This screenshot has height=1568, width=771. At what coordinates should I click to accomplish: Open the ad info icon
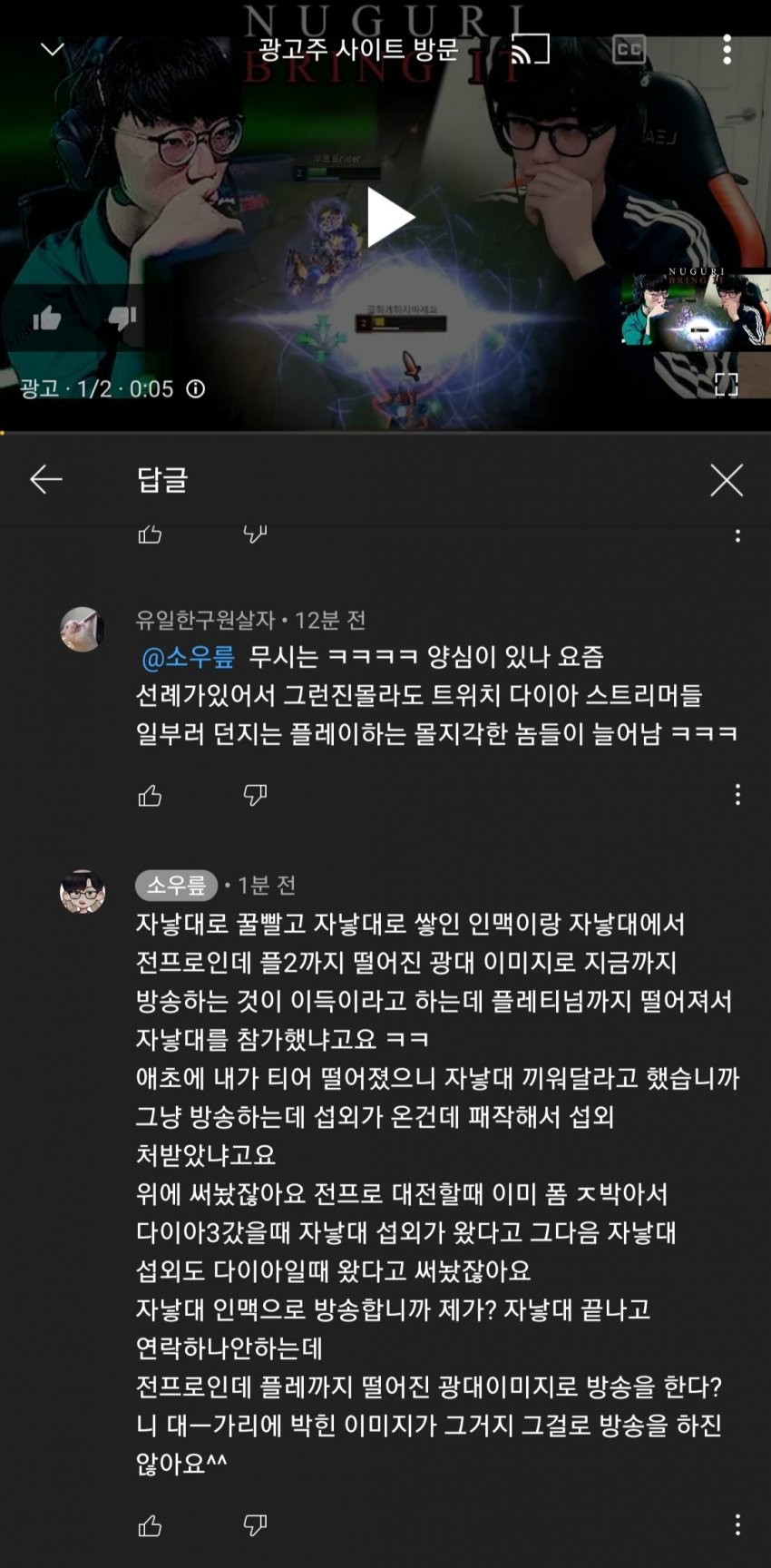tap(195, 389)
